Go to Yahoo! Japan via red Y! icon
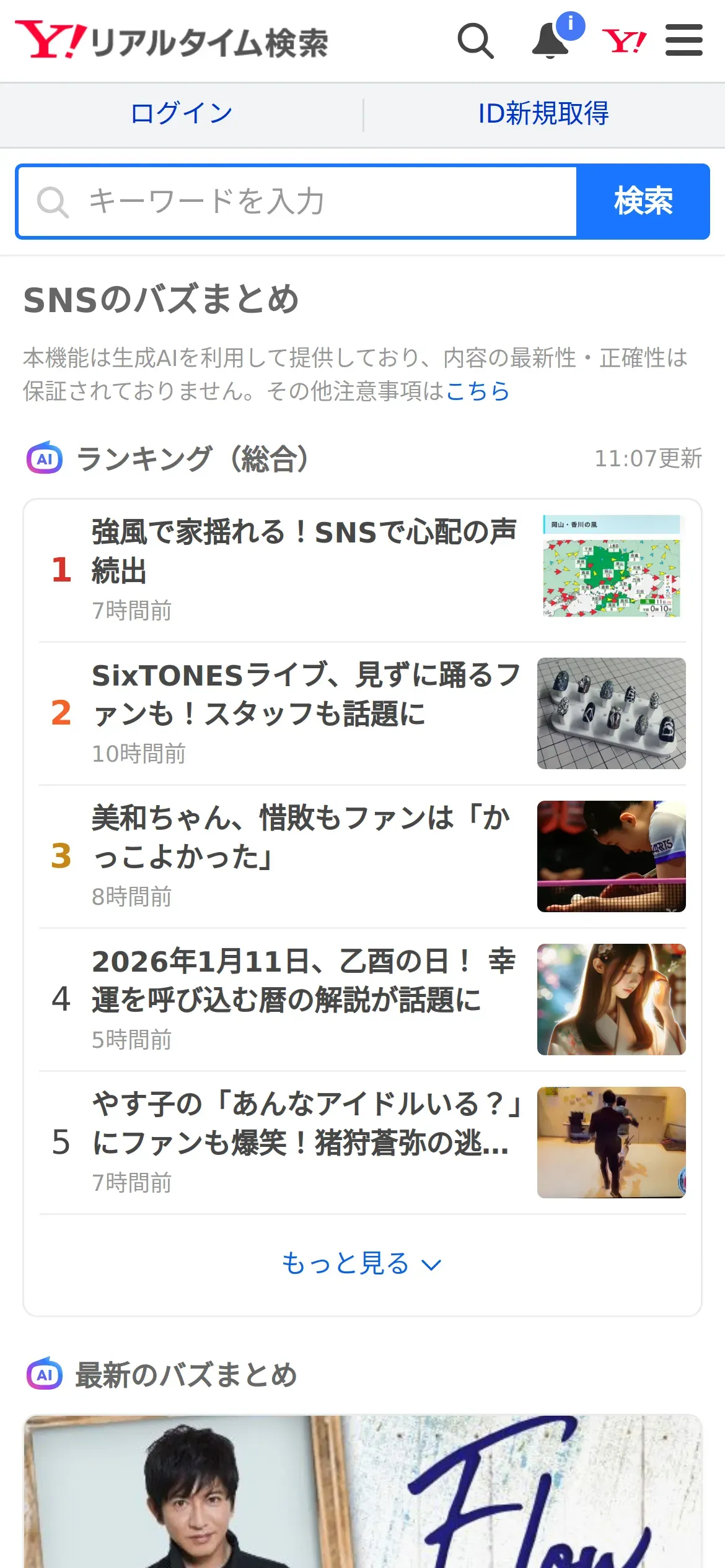The image size is (725, 1568). [x=623, y=41]
